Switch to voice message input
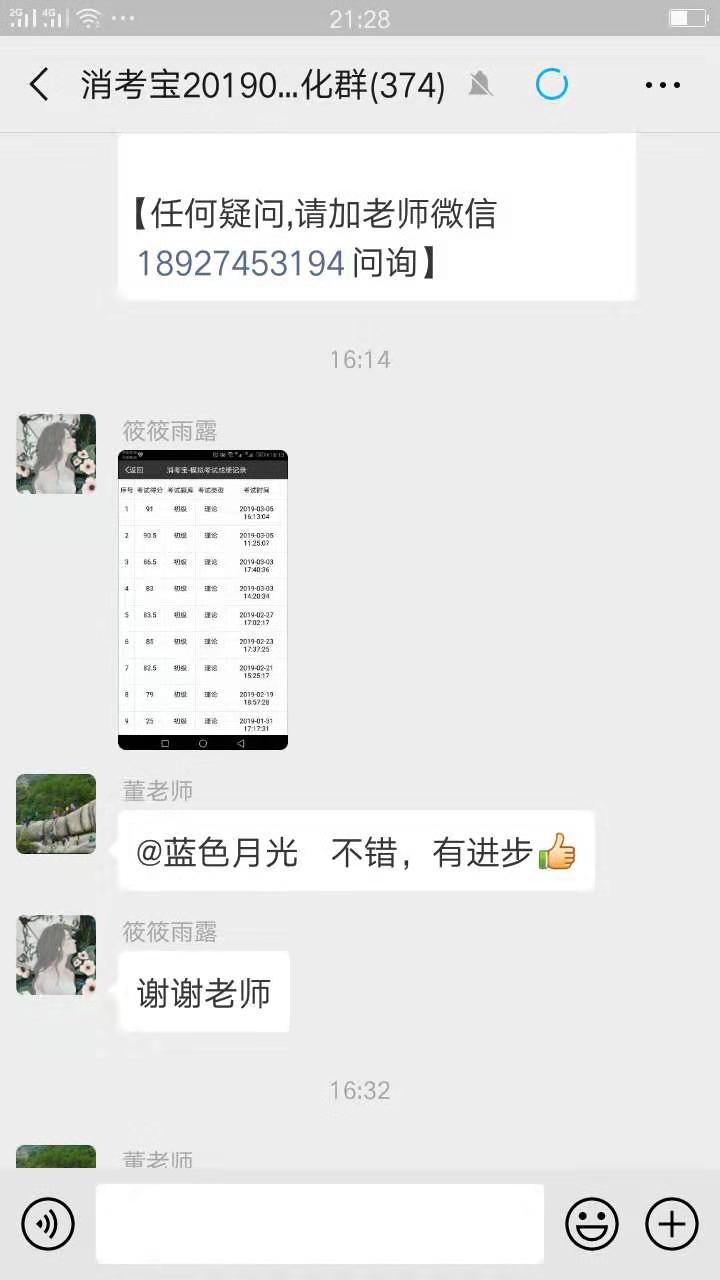Image resolution: width=720 pixels, height=1280 pixels. tap(48, 1223)
